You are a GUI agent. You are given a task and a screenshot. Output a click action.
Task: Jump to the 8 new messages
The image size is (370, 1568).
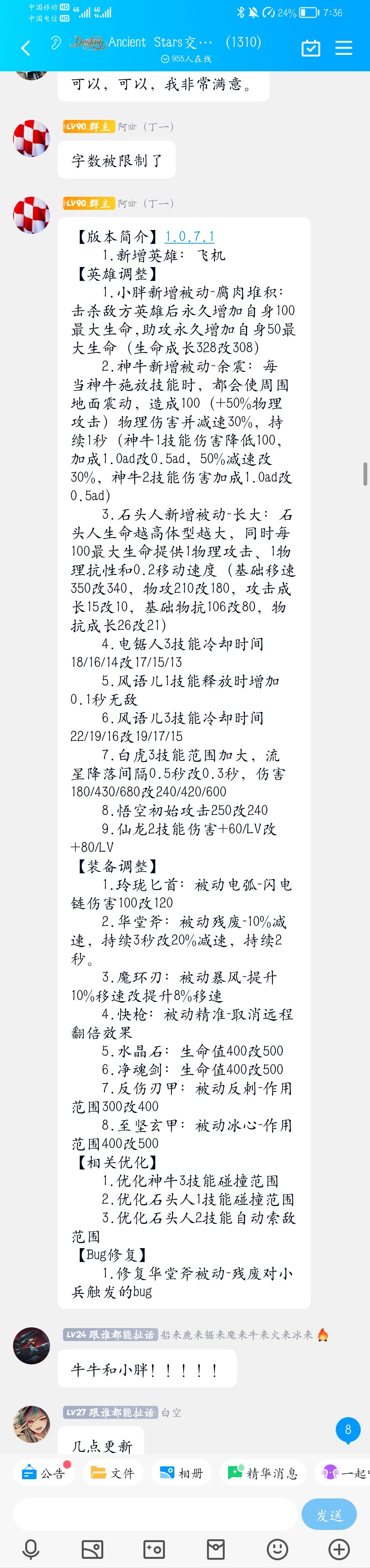point(348,1429)
